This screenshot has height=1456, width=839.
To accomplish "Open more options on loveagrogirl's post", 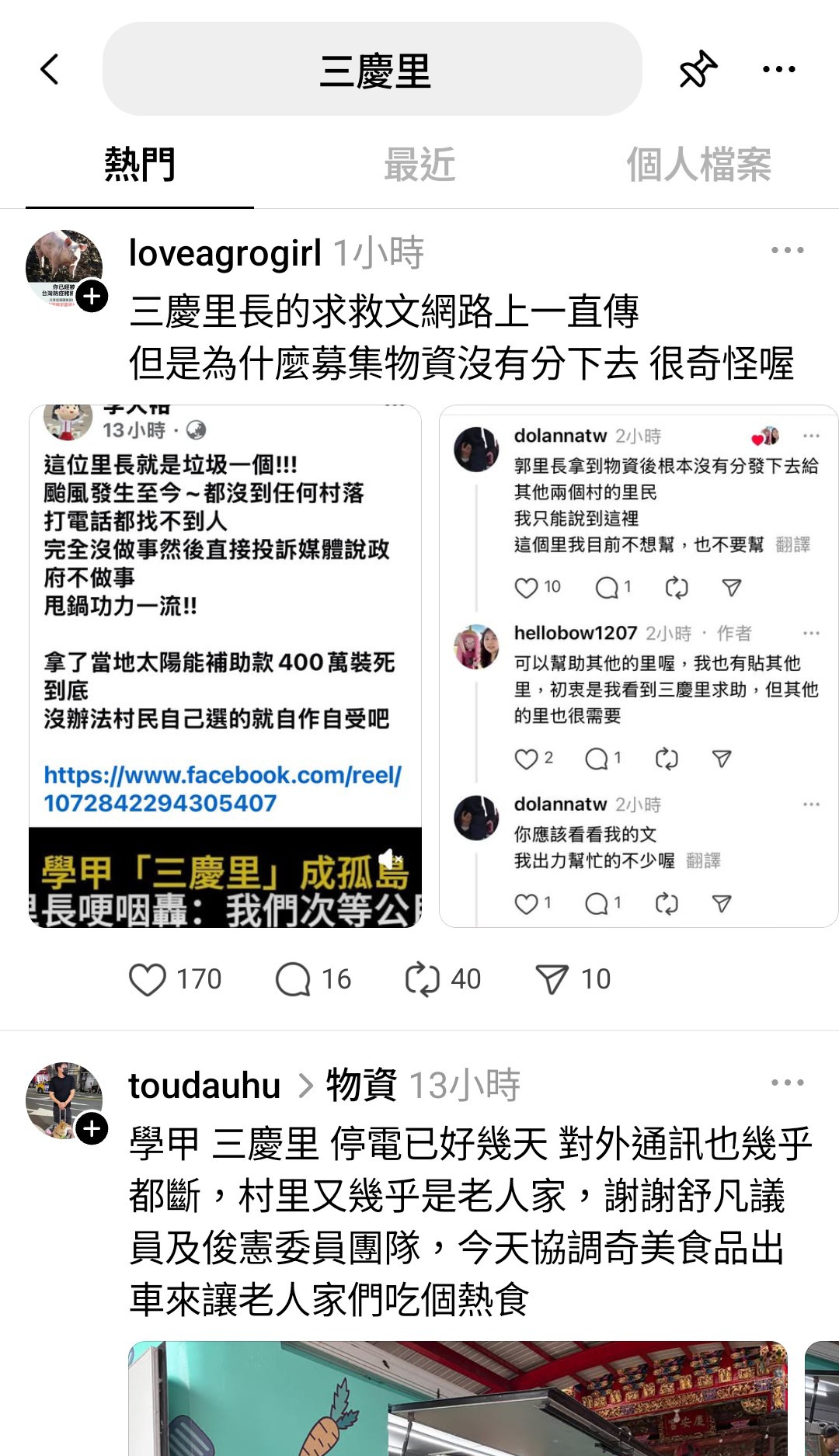I will 787,250.
